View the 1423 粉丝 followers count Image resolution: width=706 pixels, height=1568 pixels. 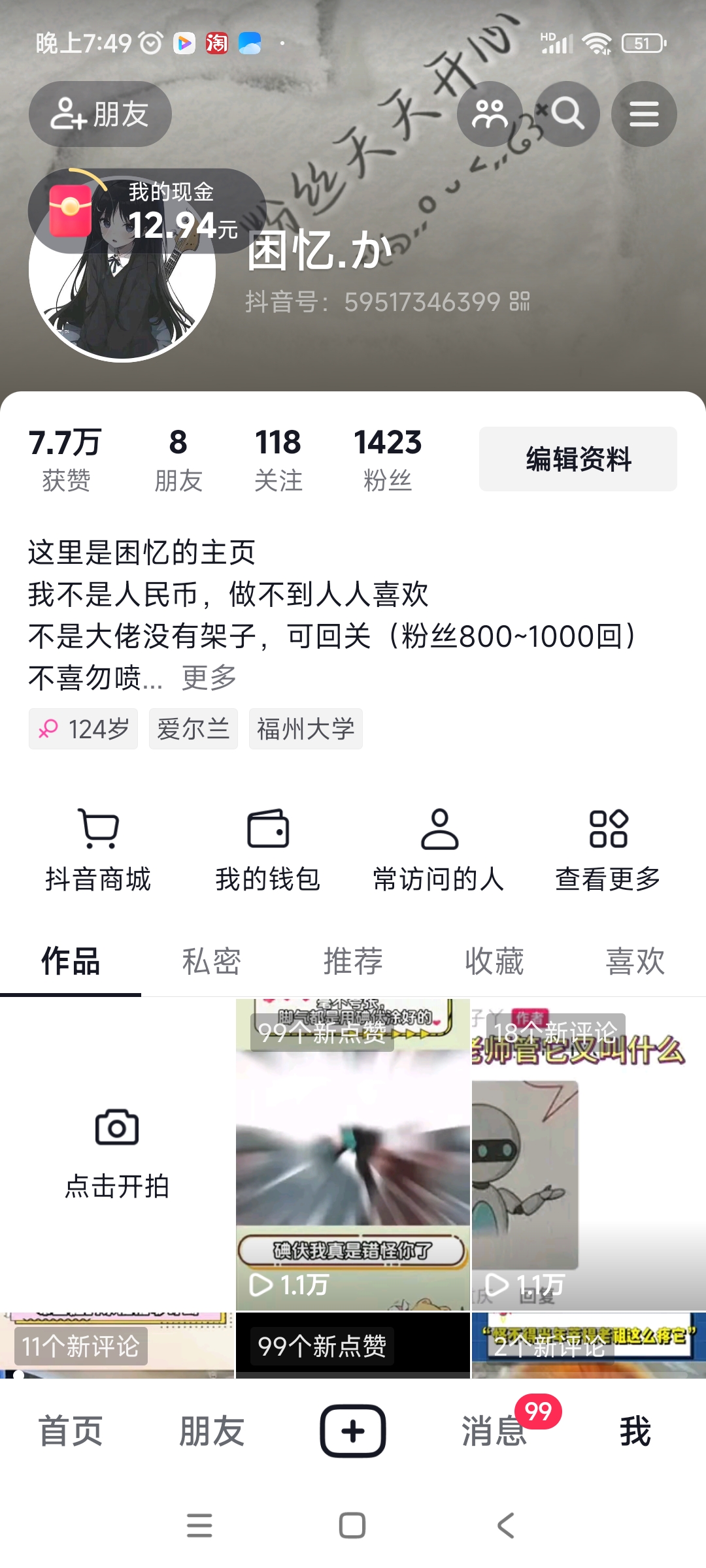pyautogui.click(x=387, y=457)
